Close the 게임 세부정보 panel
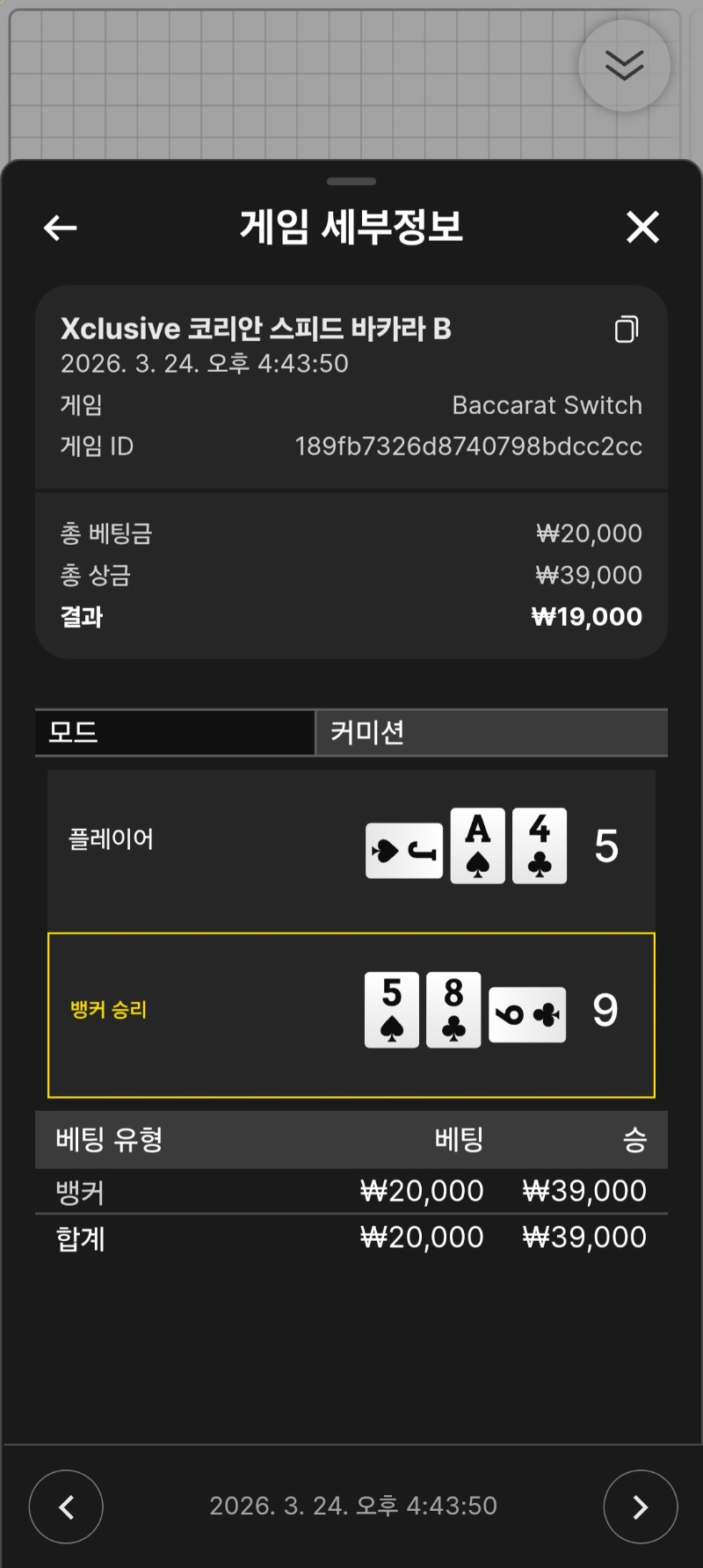 click(642, 227)
